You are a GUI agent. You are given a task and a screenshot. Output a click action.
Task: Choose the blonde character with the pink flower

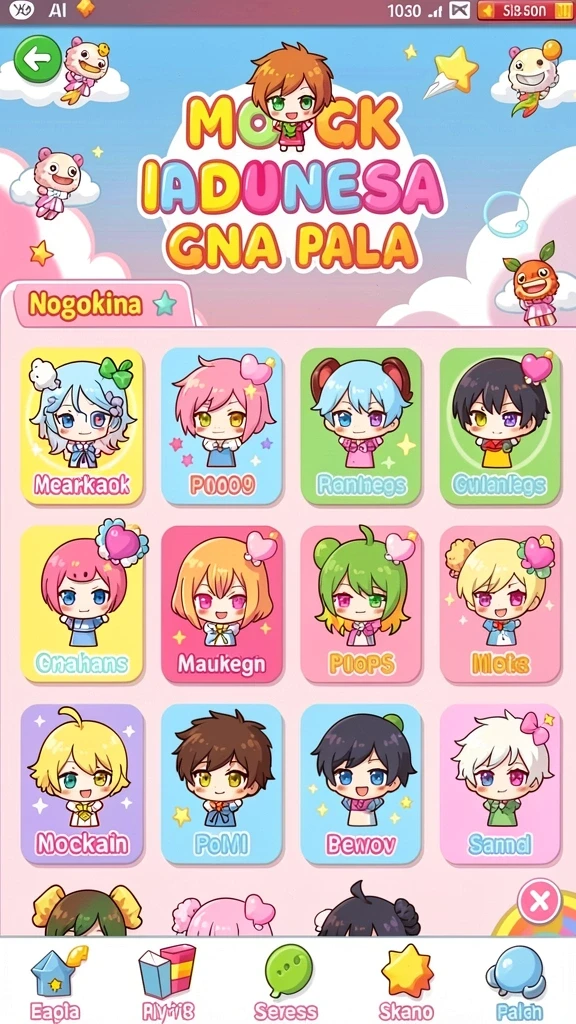pos(500,604)
